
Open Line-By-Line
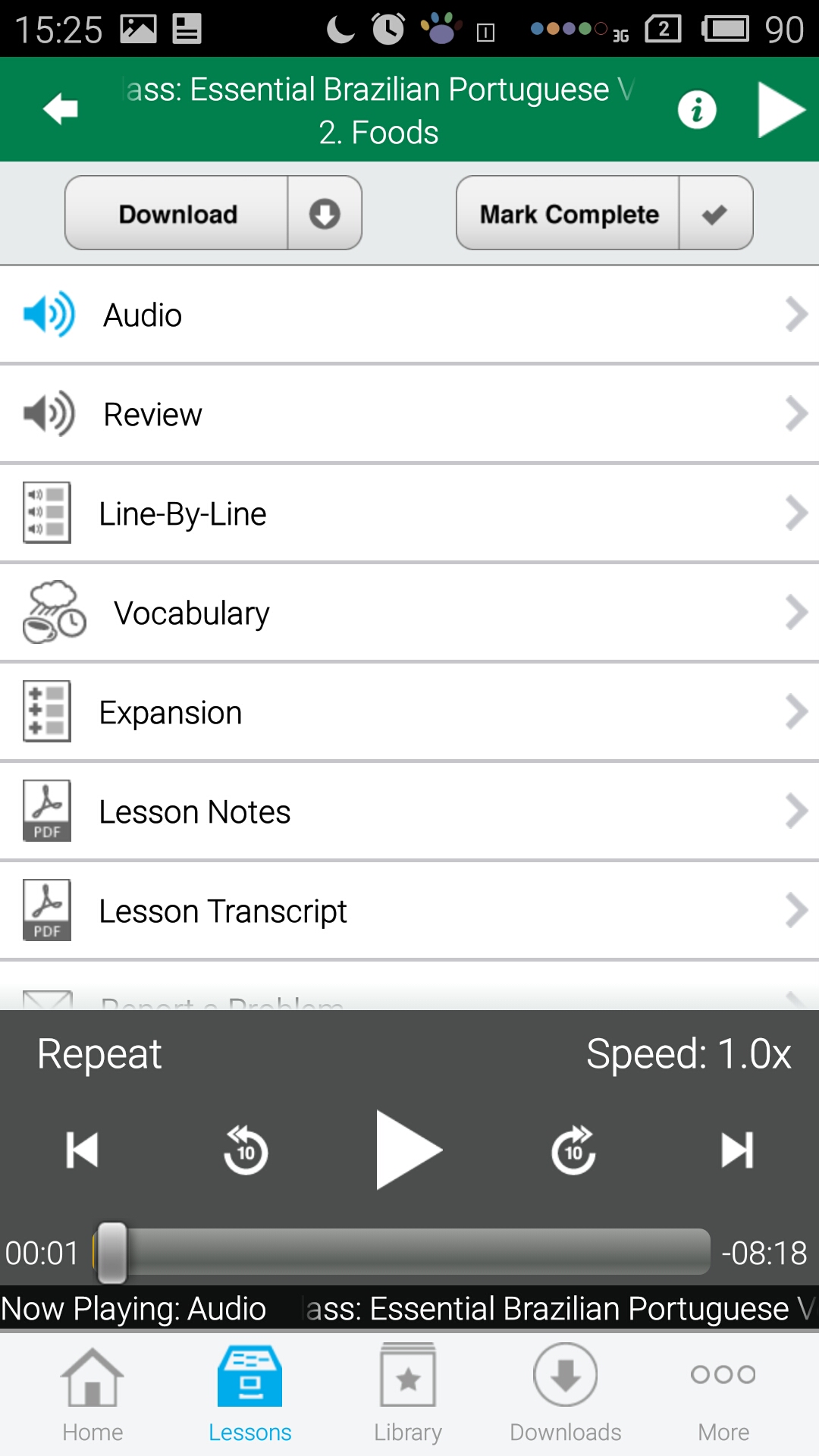click(409, 513)
